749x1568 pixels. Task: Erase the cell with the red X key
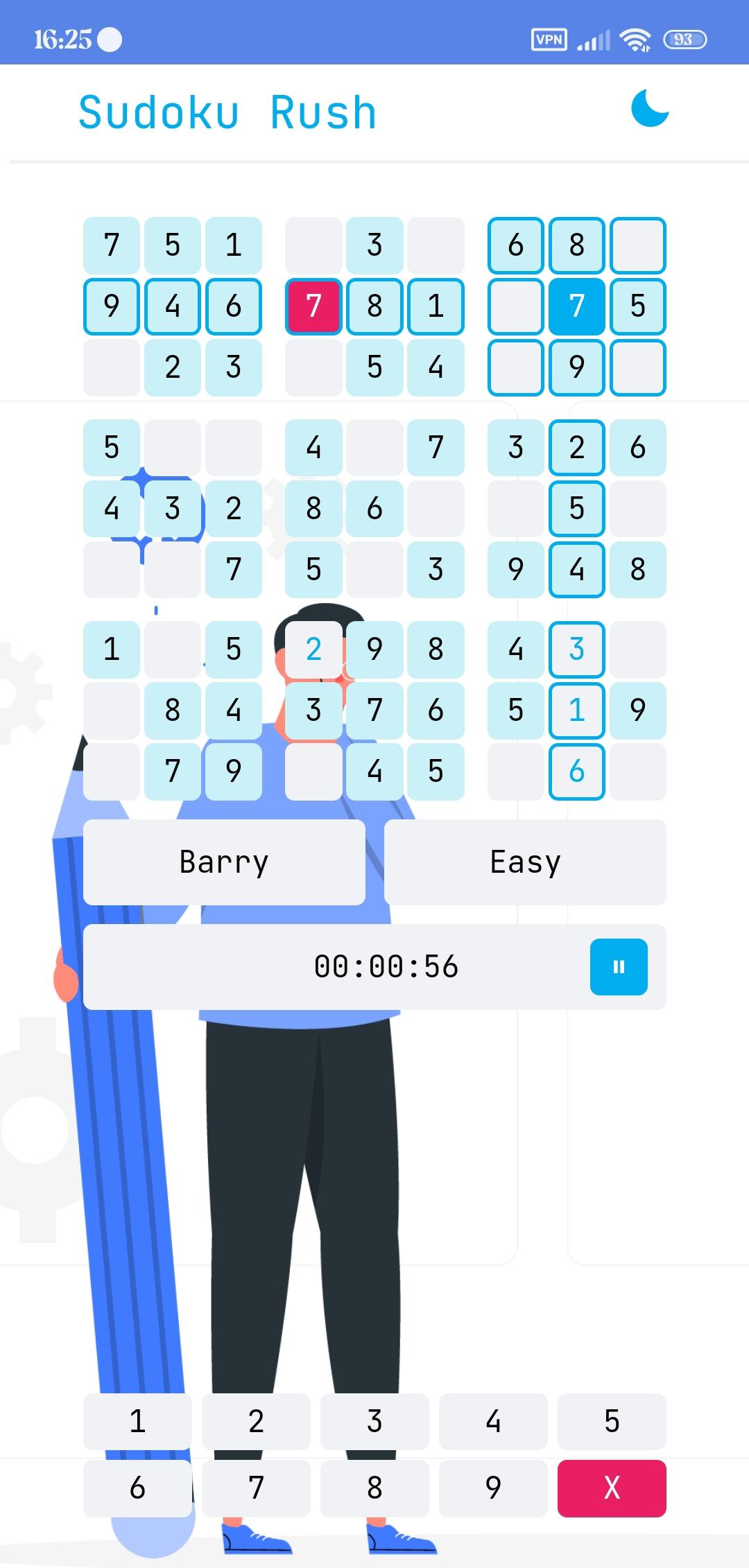tap(612, 1488)
